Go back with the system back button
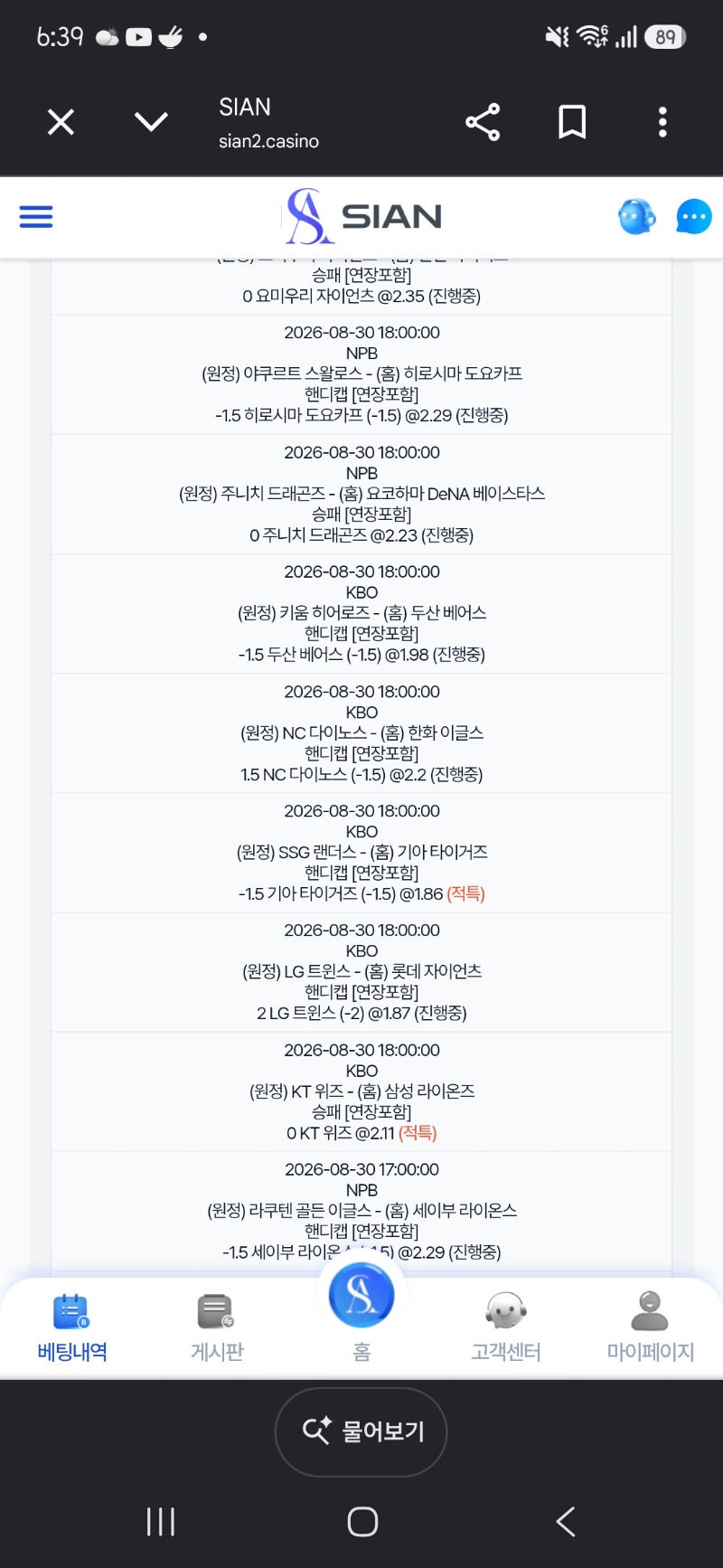Image resolution: width=723 pixels, height=1568 pixels. coord(566,1522)
